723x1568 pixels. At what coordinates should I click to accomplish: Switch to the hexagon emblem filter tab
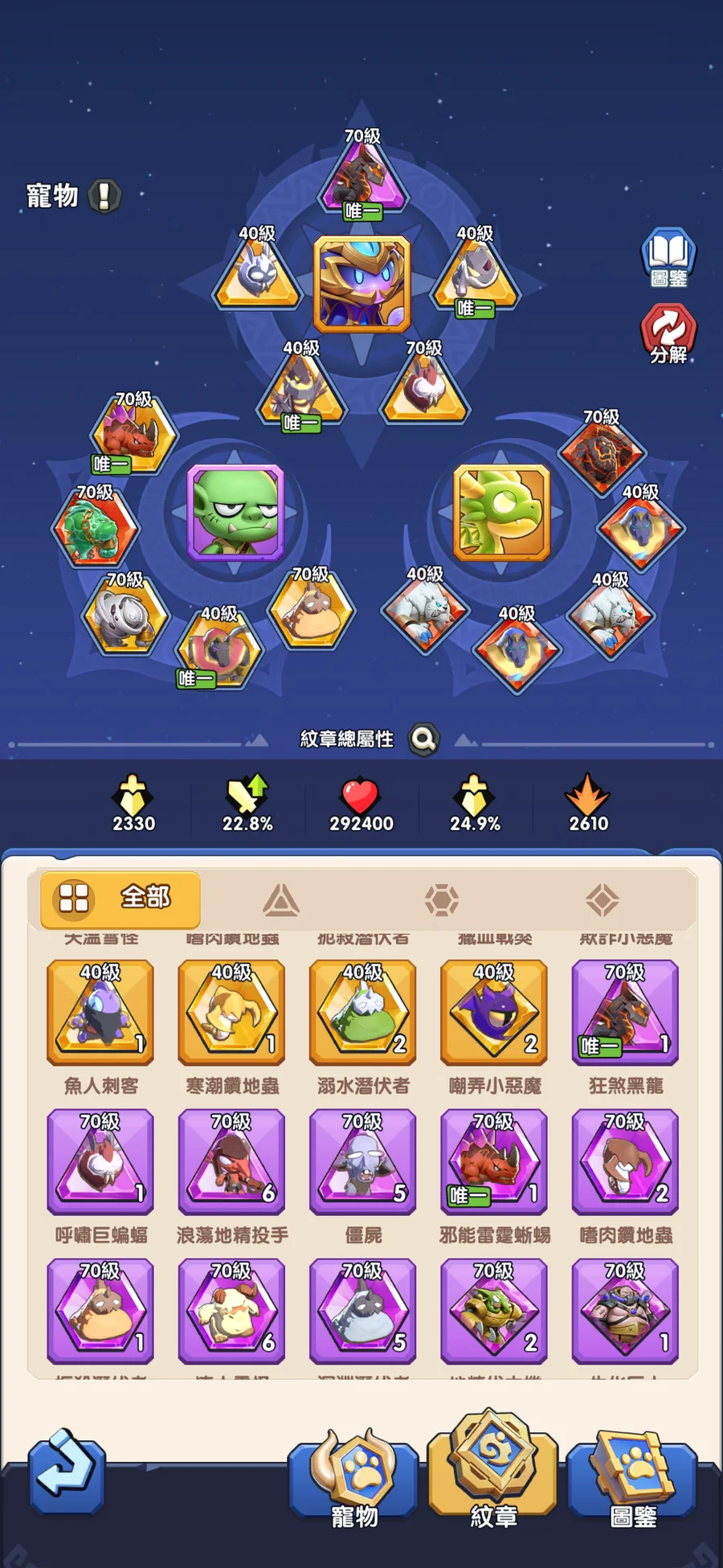click(x=442, y=900)
